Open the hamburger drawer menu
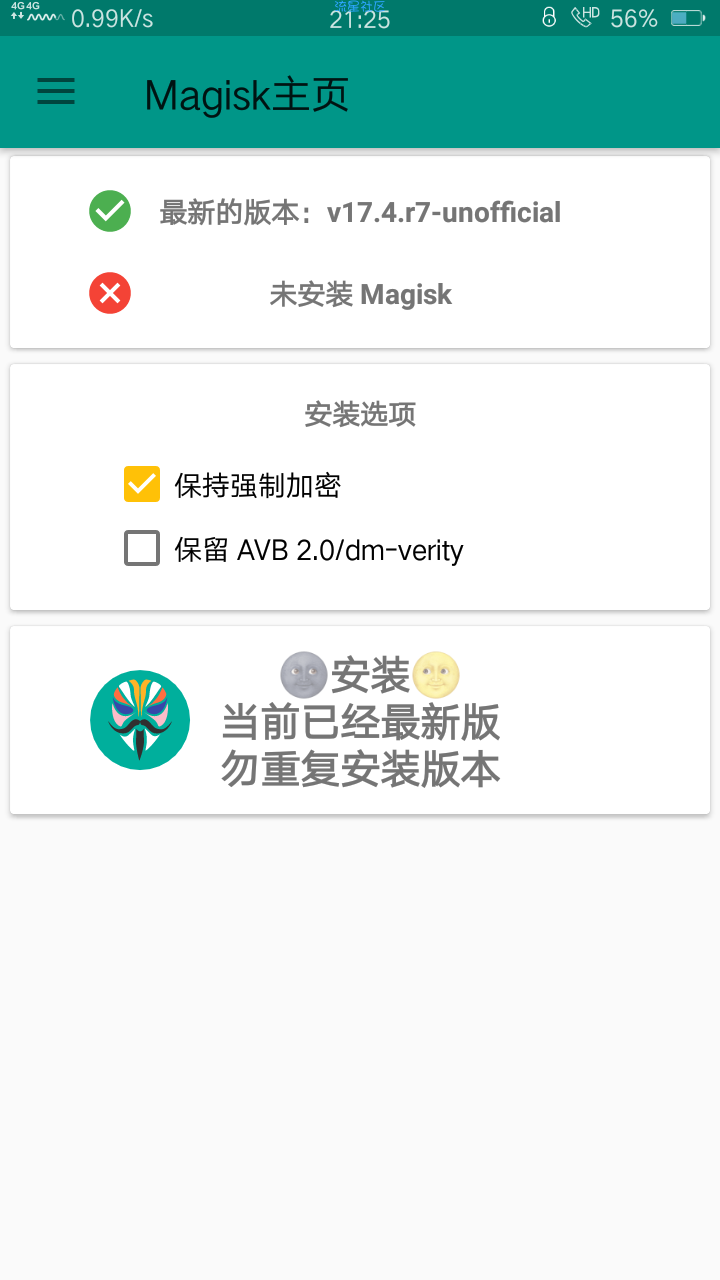Image resolution: width=720 pixels, height=1280 pixels. tap(56, 92)
